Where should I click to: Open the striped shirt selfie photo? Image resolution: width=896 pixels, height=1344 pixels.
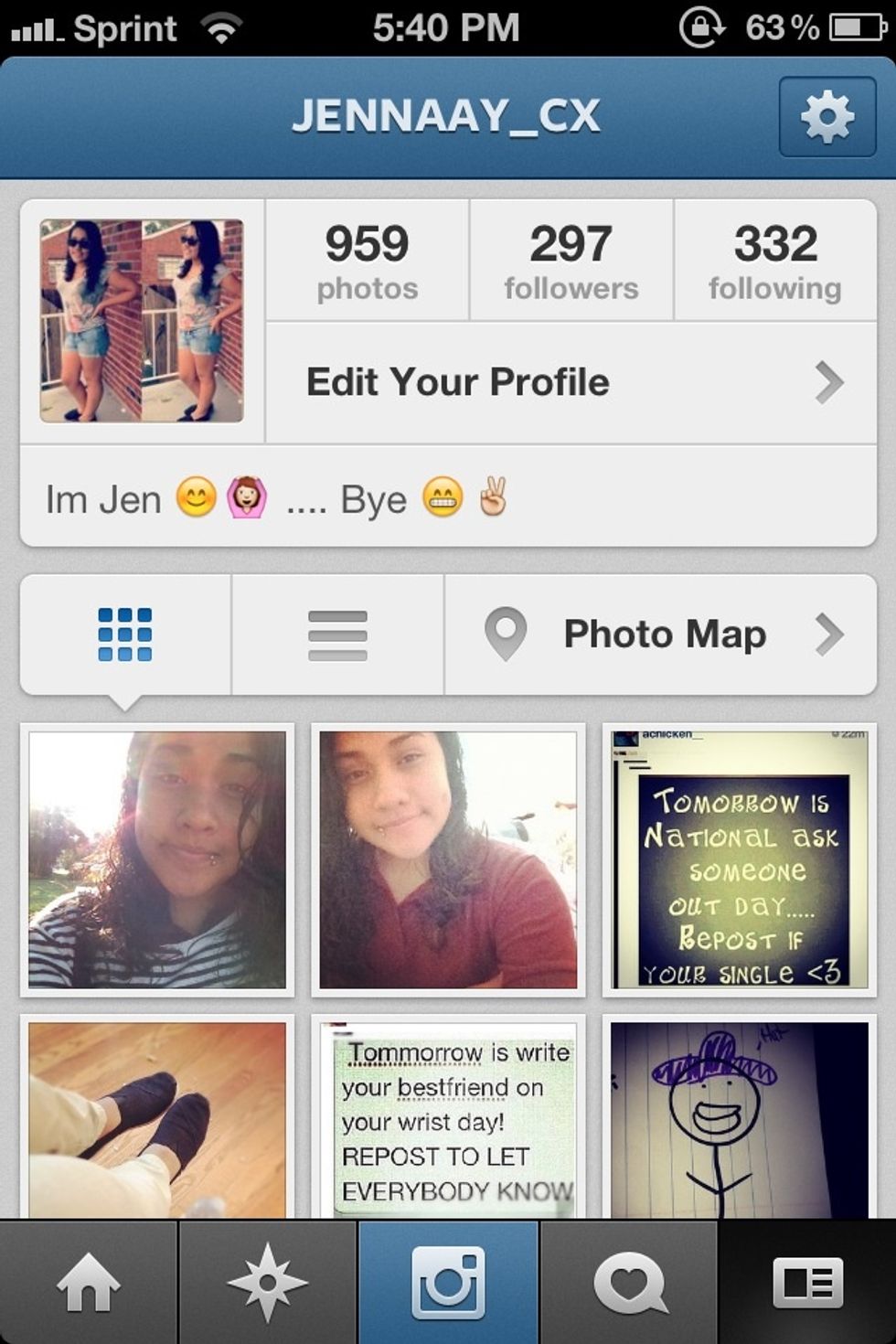(157, 859)
